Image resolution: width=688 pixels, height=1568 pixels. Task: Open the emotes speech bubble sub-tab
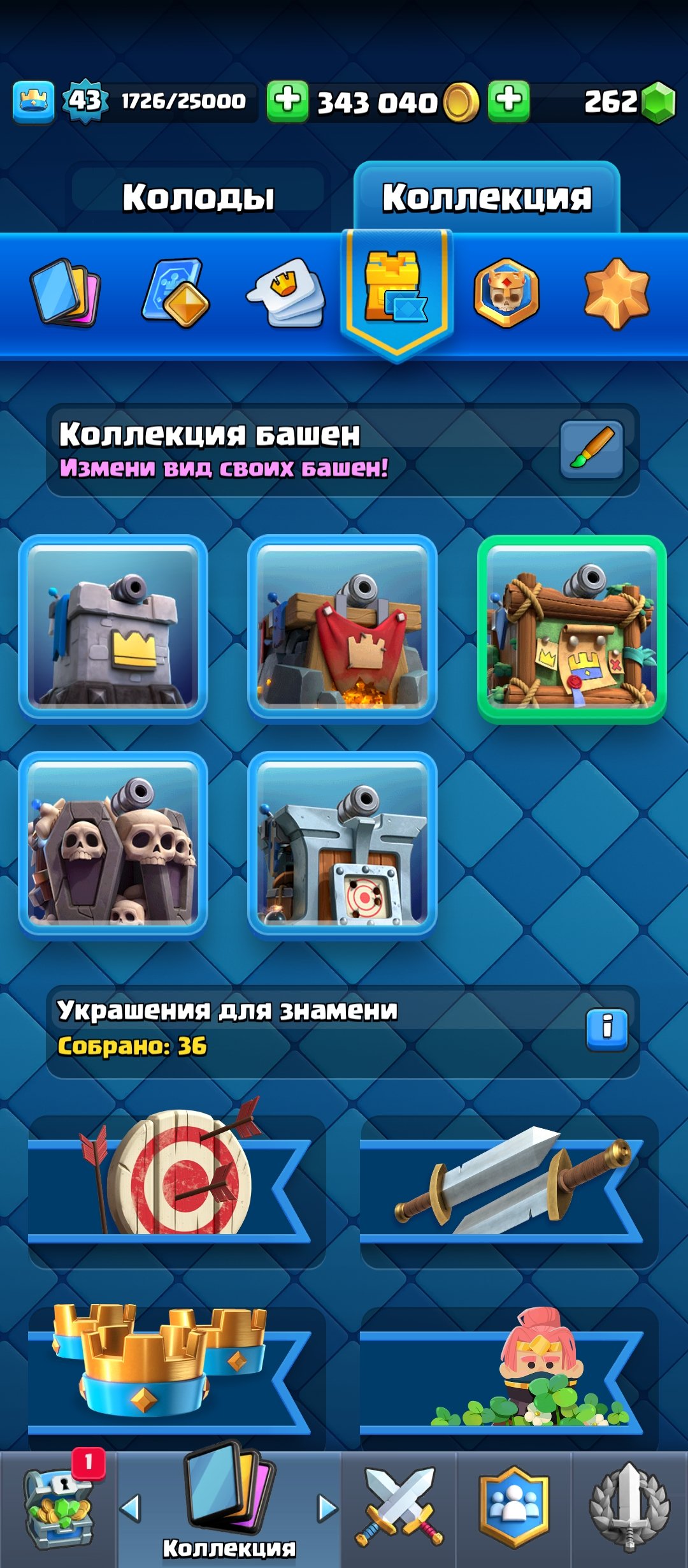coord(287,293)
